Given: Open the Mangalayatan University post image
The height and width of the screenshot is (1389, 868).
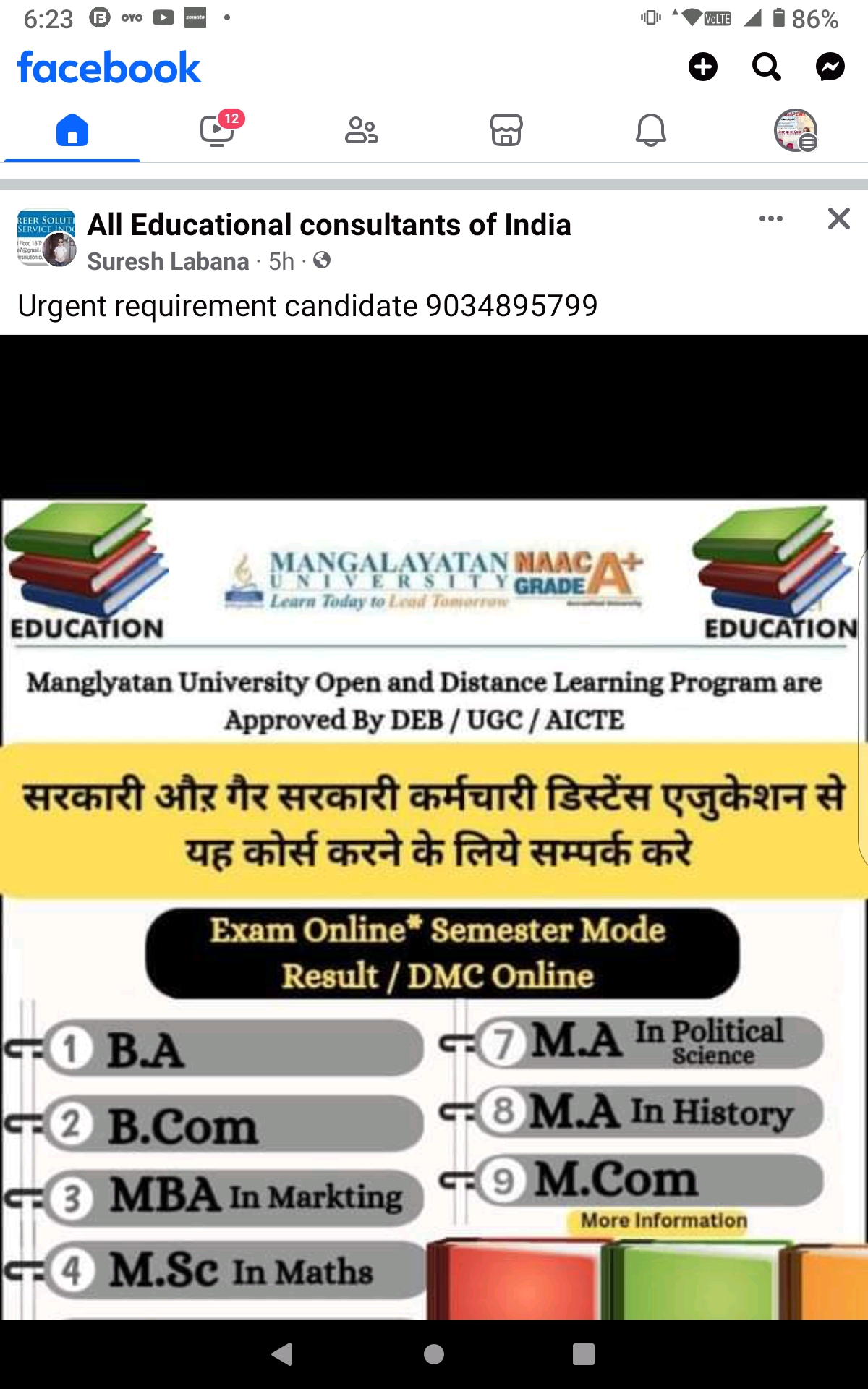Looking at the screenshot, I should coord(434,904).
